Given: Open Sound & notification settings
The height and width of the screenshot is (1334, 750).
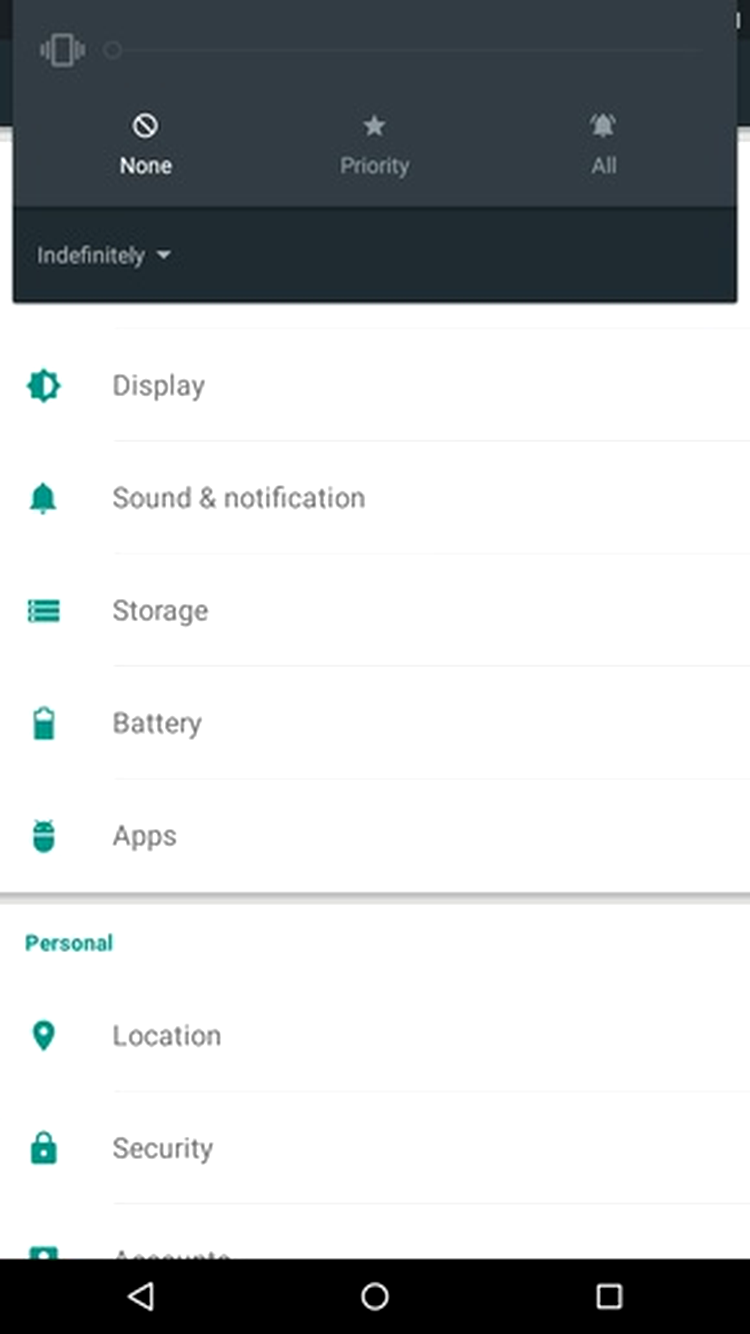Looking at the screenshot, I should tap(375, 498).
